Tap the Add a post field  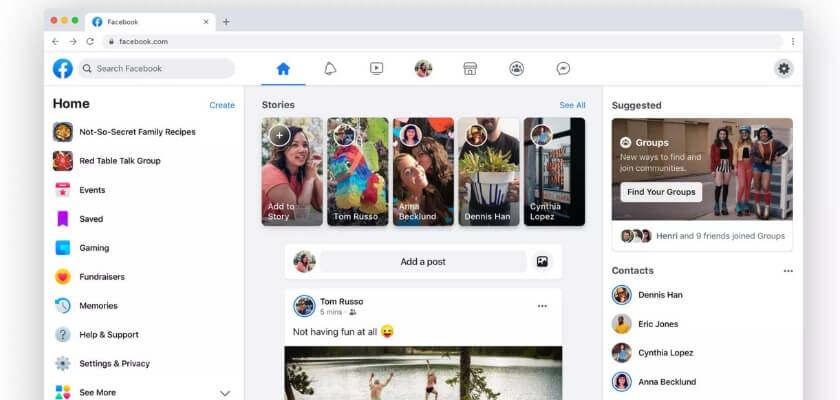pyautogui.click(x=423, y=262)
